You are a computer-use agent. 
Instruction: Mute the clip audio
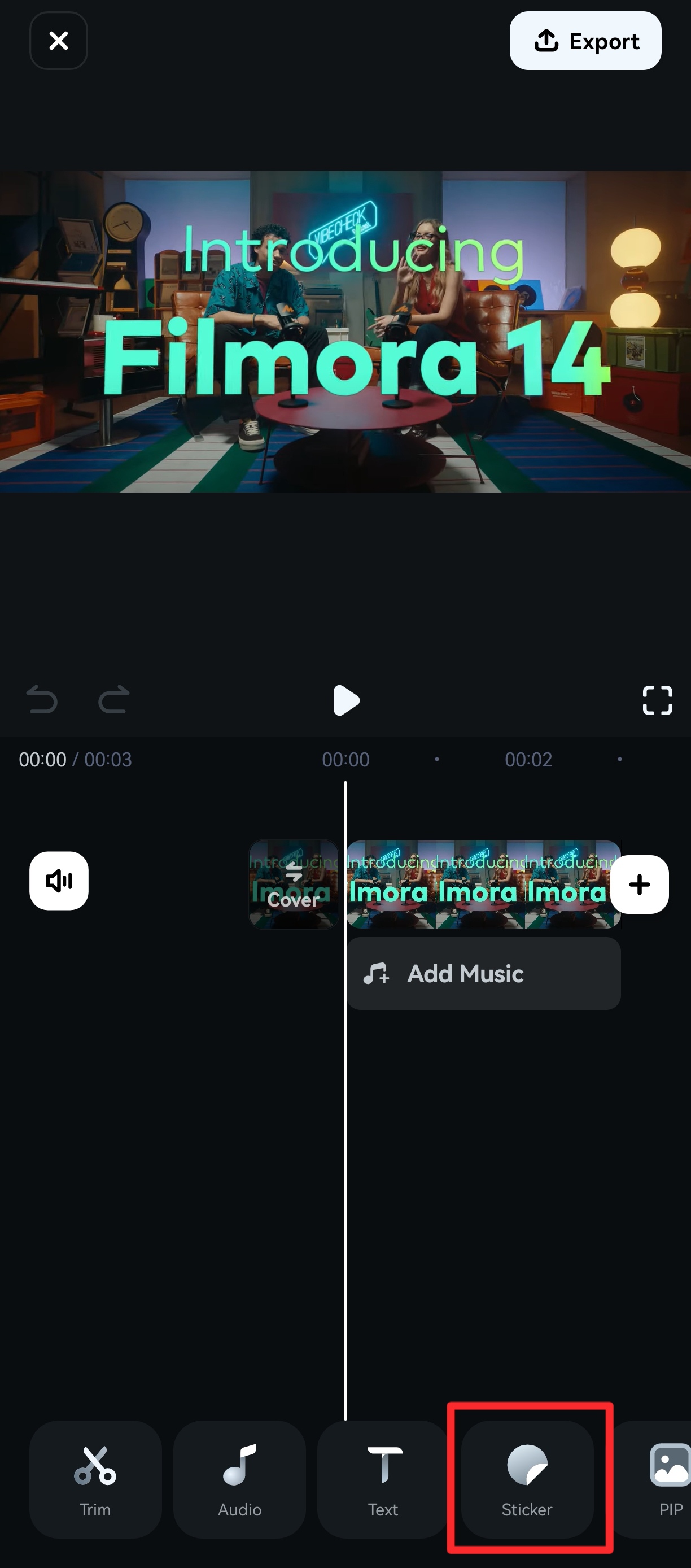pos(59,880)
